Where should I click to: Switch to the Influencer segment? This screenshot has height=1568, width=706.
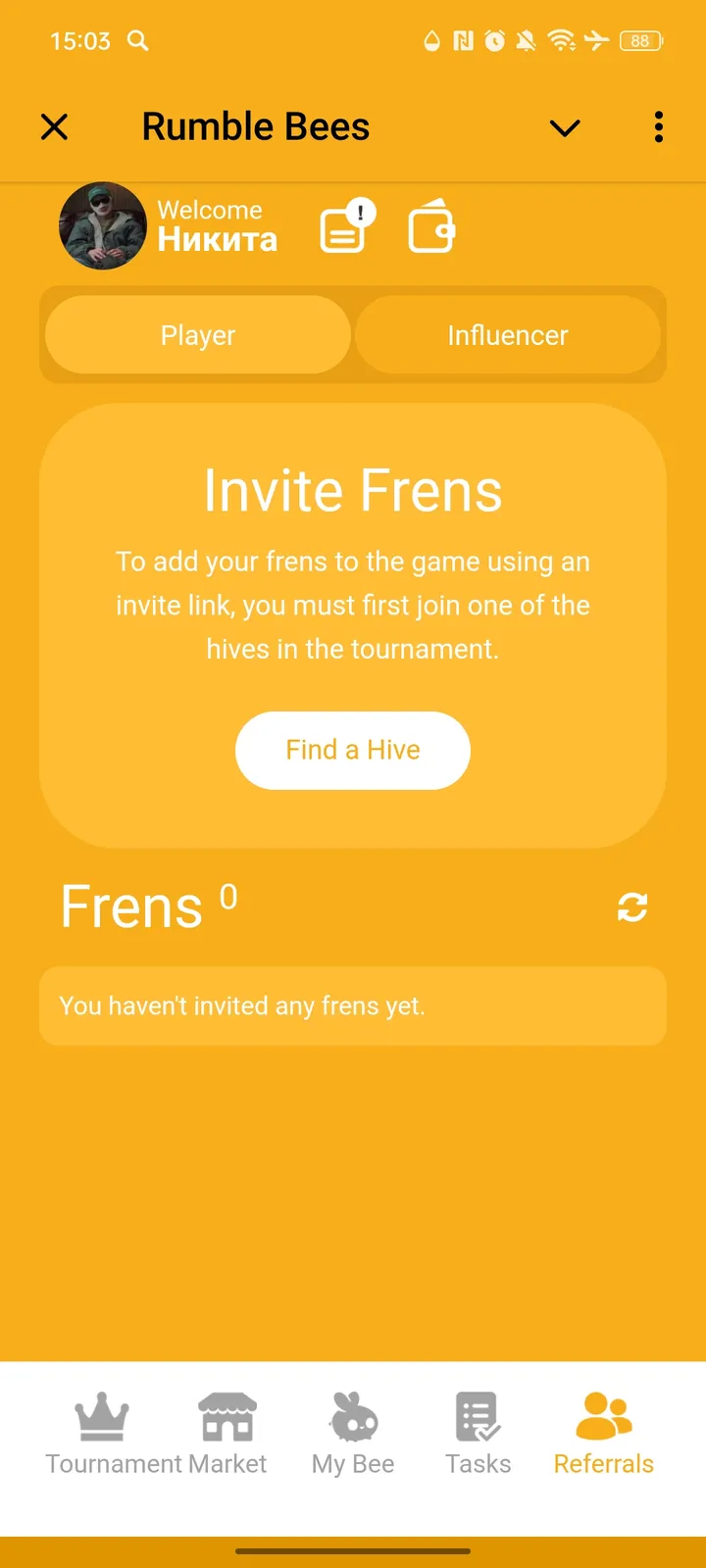point(507,335)
